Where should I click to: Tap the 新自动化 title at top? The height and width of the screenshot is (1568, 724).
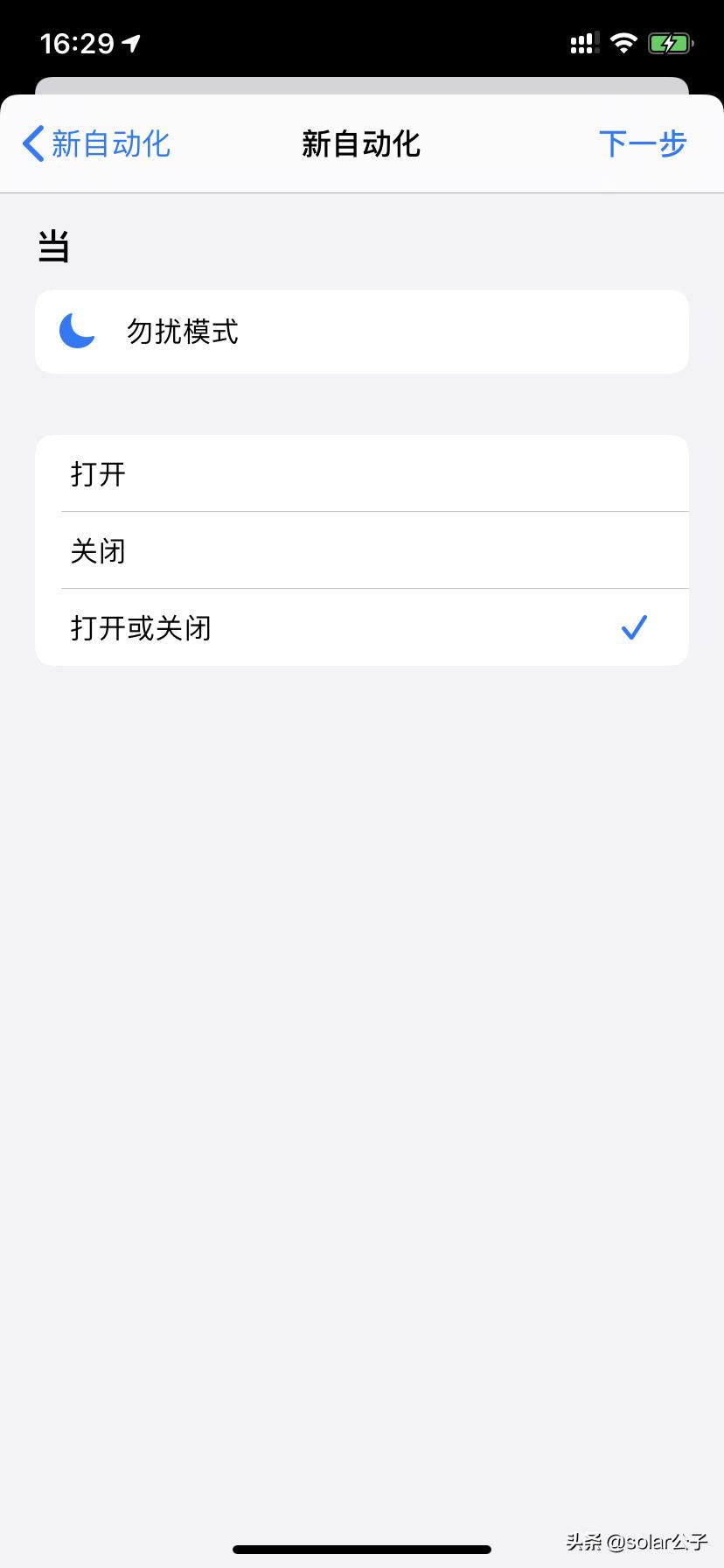pyautogui.click(x=361, y=144)
